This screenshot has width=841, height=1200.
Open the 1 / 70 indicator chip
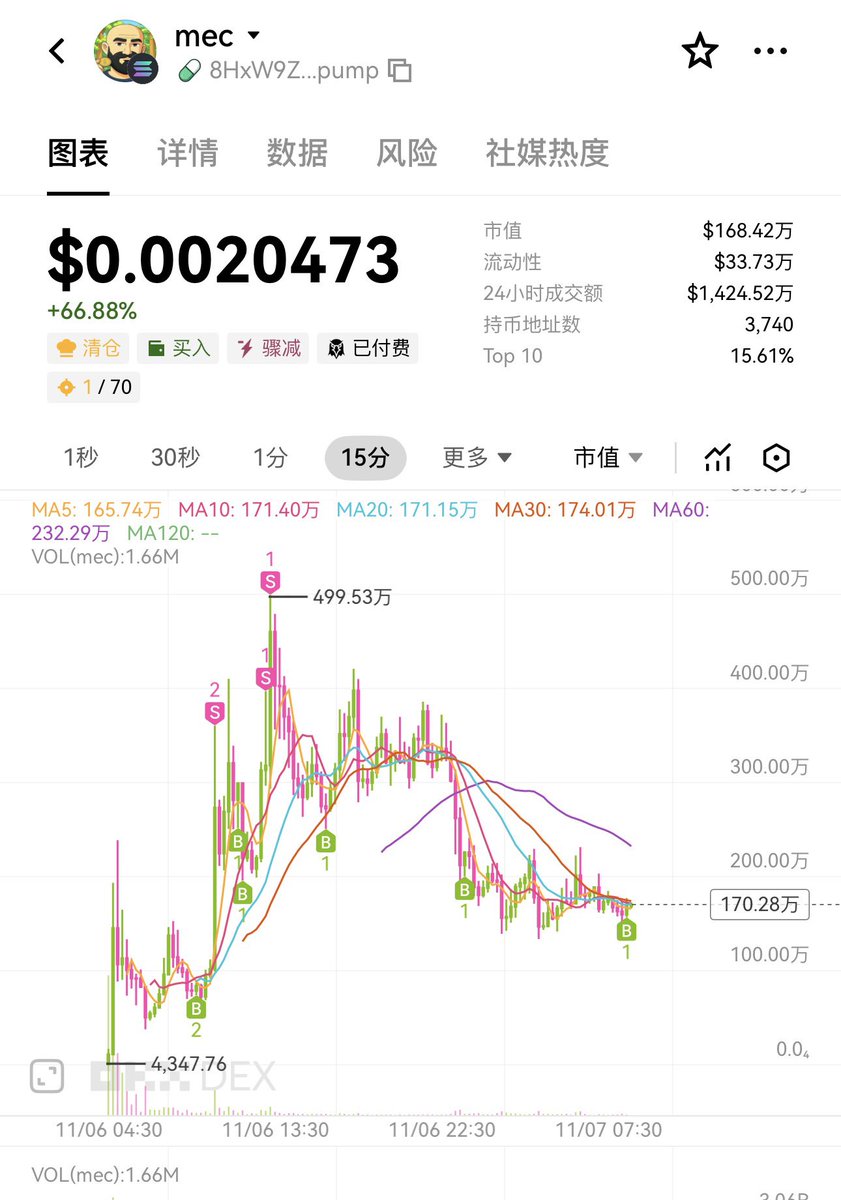pos(94,386)
